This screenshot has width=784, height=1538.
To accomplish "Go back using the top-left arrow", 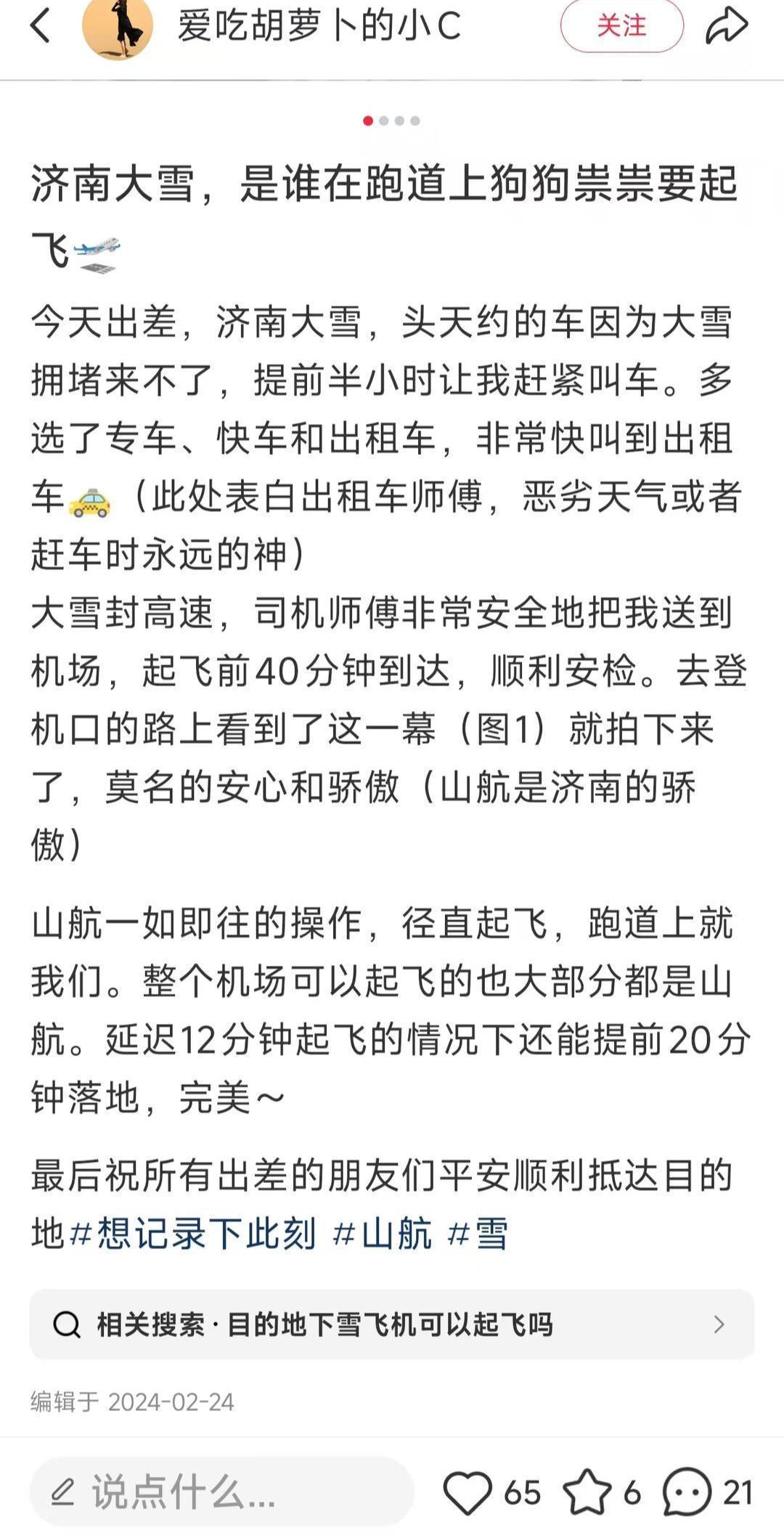I will point(40,26).
